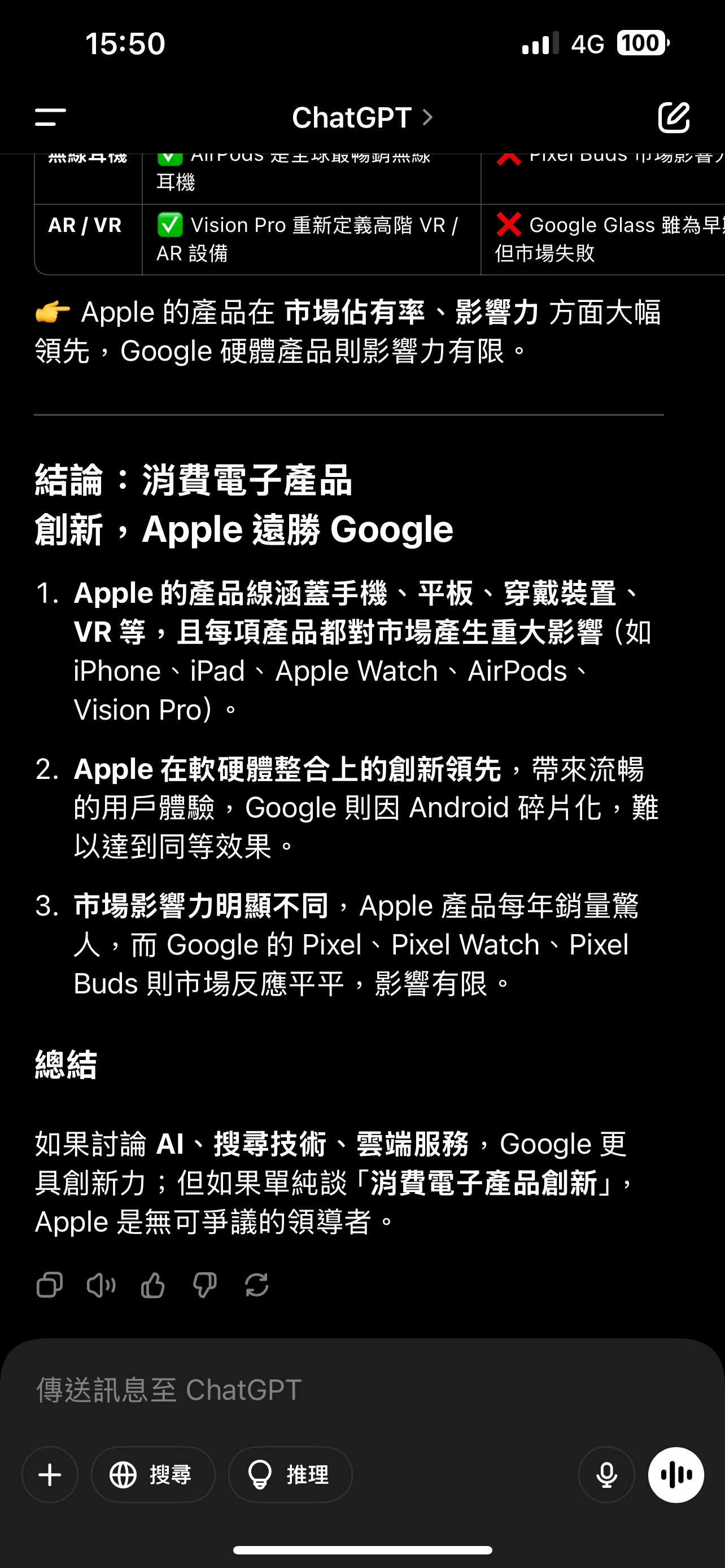Start voice dictation with the microphone
Image resolution: width=725 pixels, height=1568 pixels.
[606, 1474]
